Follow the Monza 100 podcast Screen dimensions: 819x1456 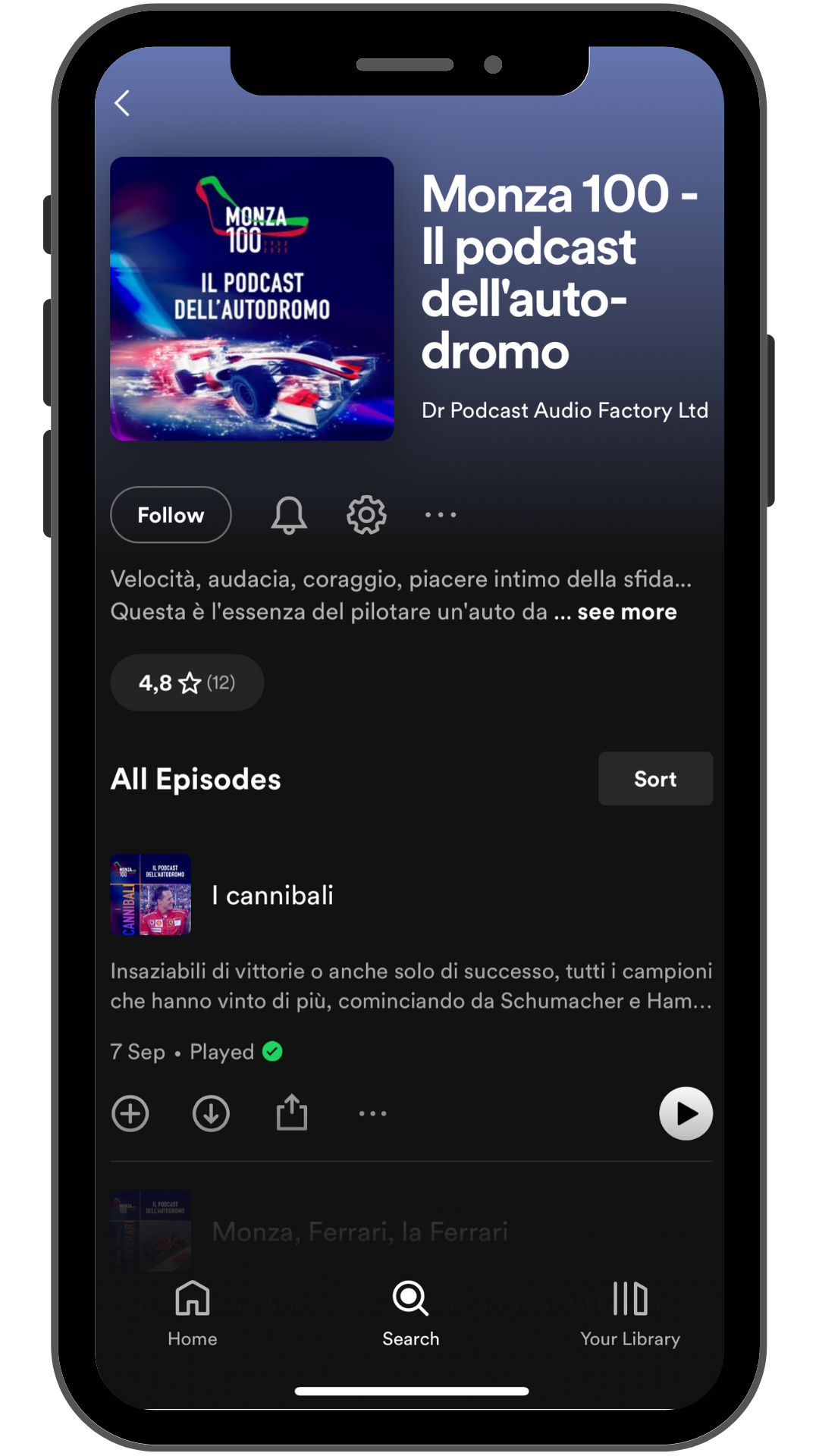coord(171,515)
